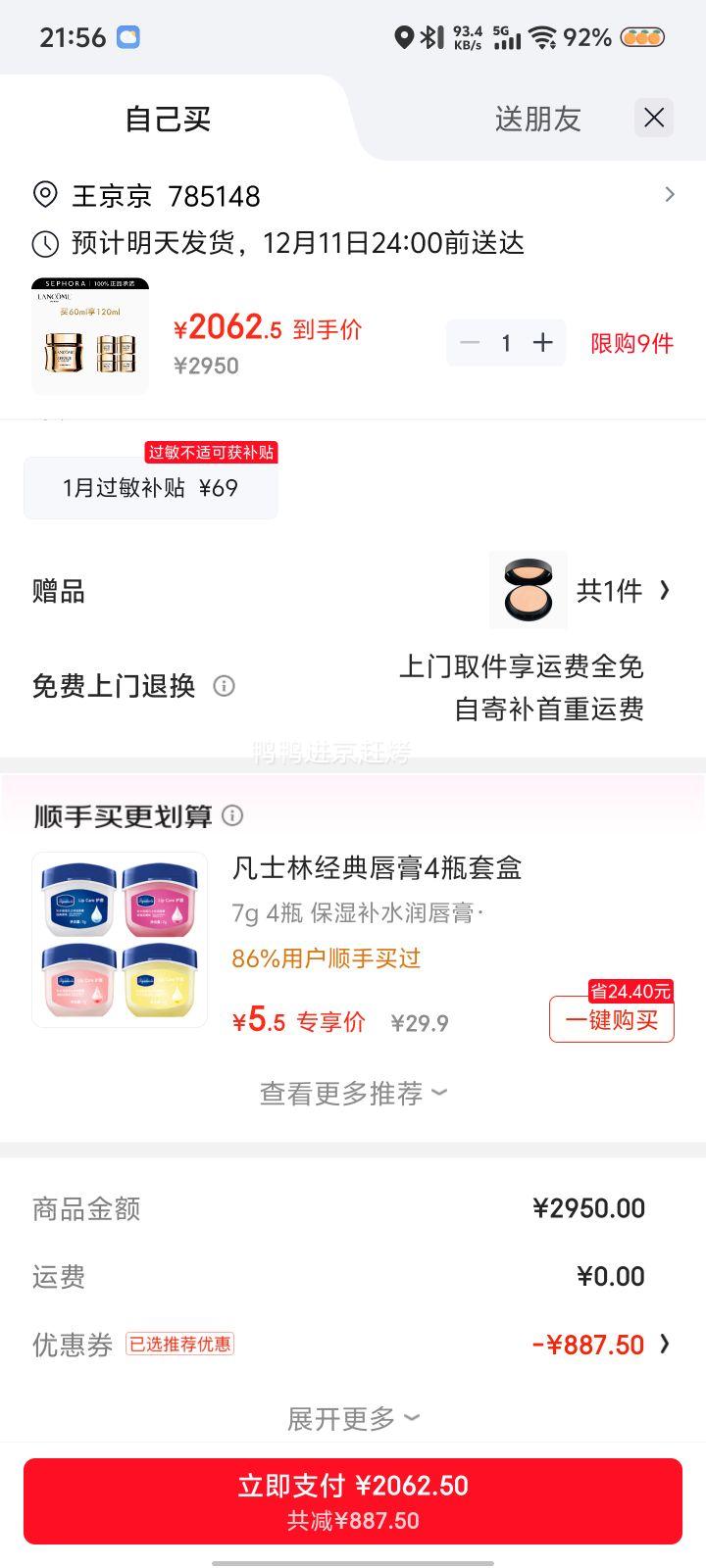Screen dimensions: 706x1568
Task: Open gift details via the 共1件 chevron
Action: [x=666, y=591]
